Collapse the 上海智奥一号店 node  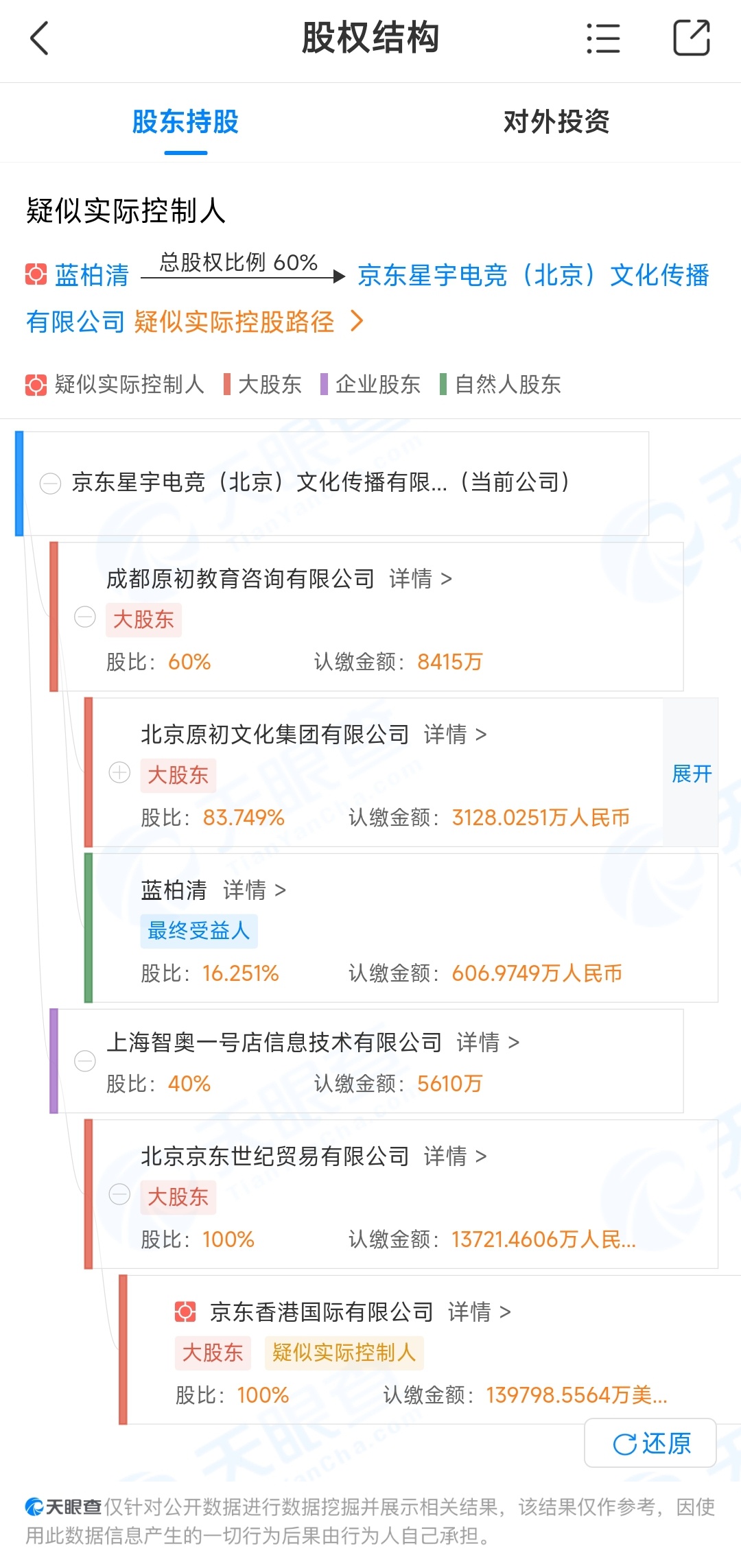[85, 1061]
